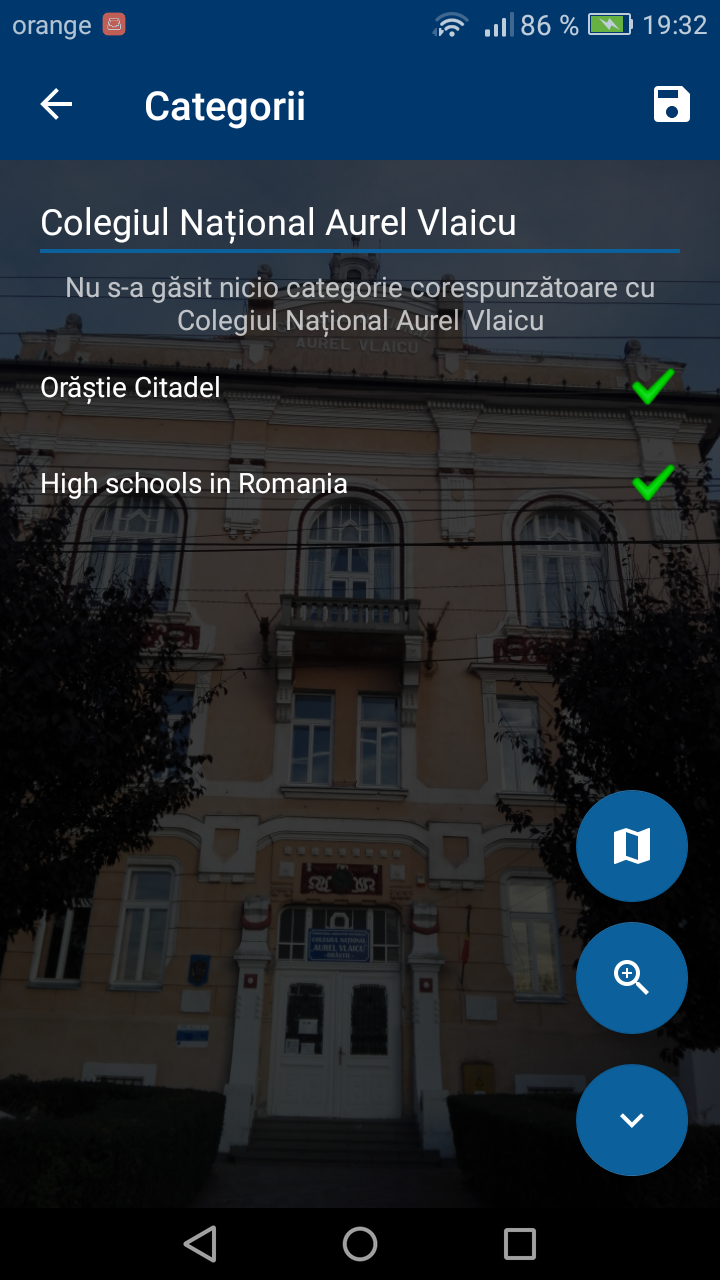720x1280 pixels.
Task: Tap the zoom-in magnifier floating button
Action: (x=631, y=978)
